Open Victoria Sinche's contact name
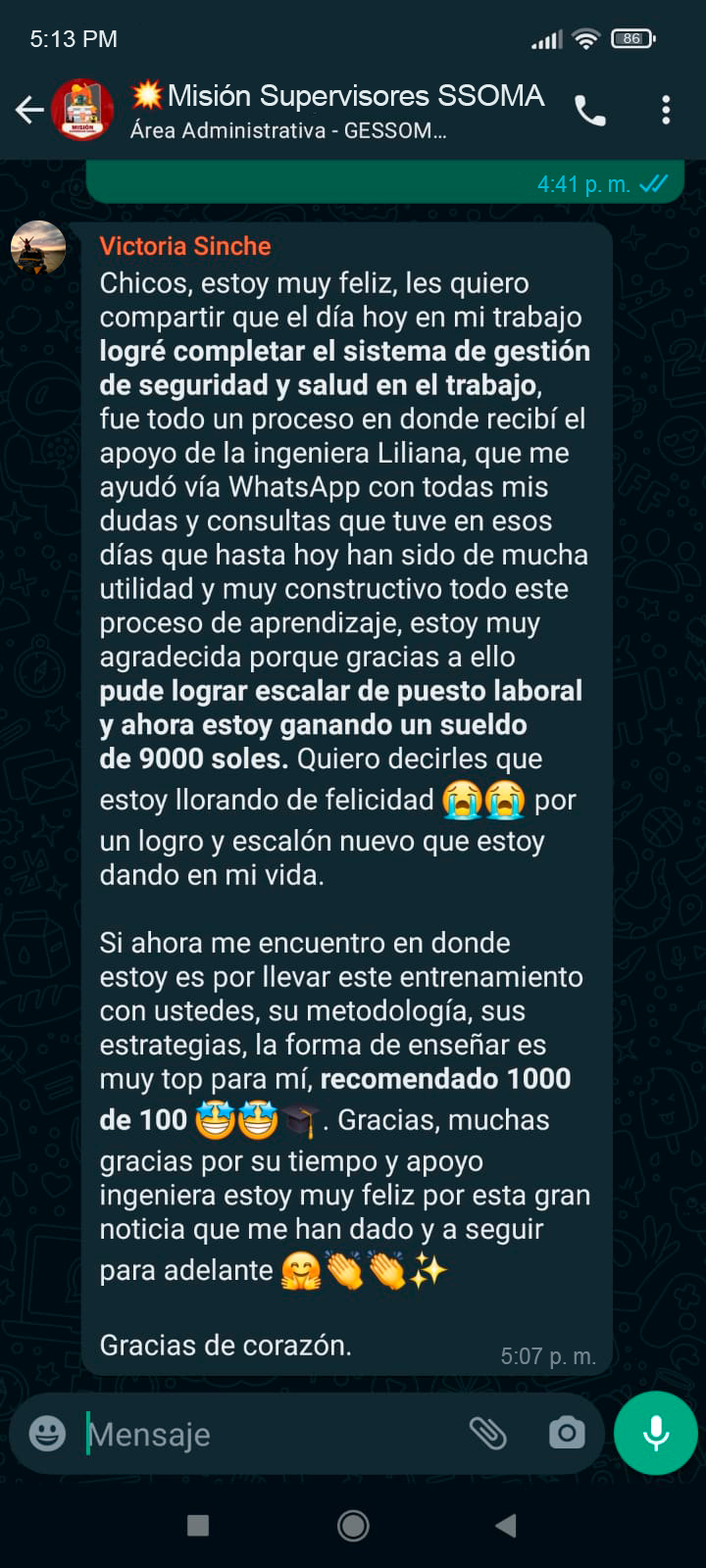 point(185,246)
